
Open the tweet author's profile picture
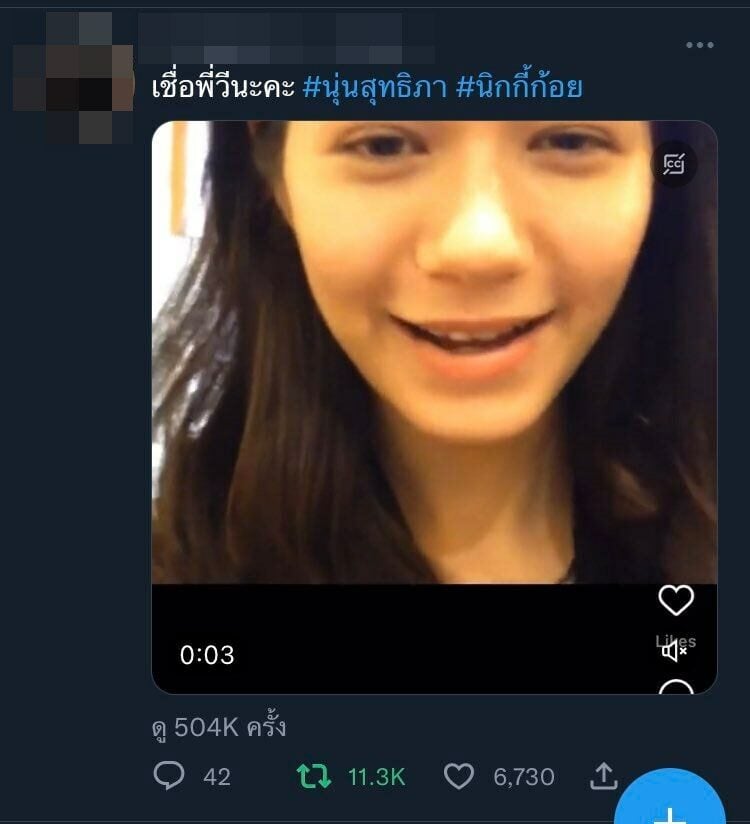75,75
